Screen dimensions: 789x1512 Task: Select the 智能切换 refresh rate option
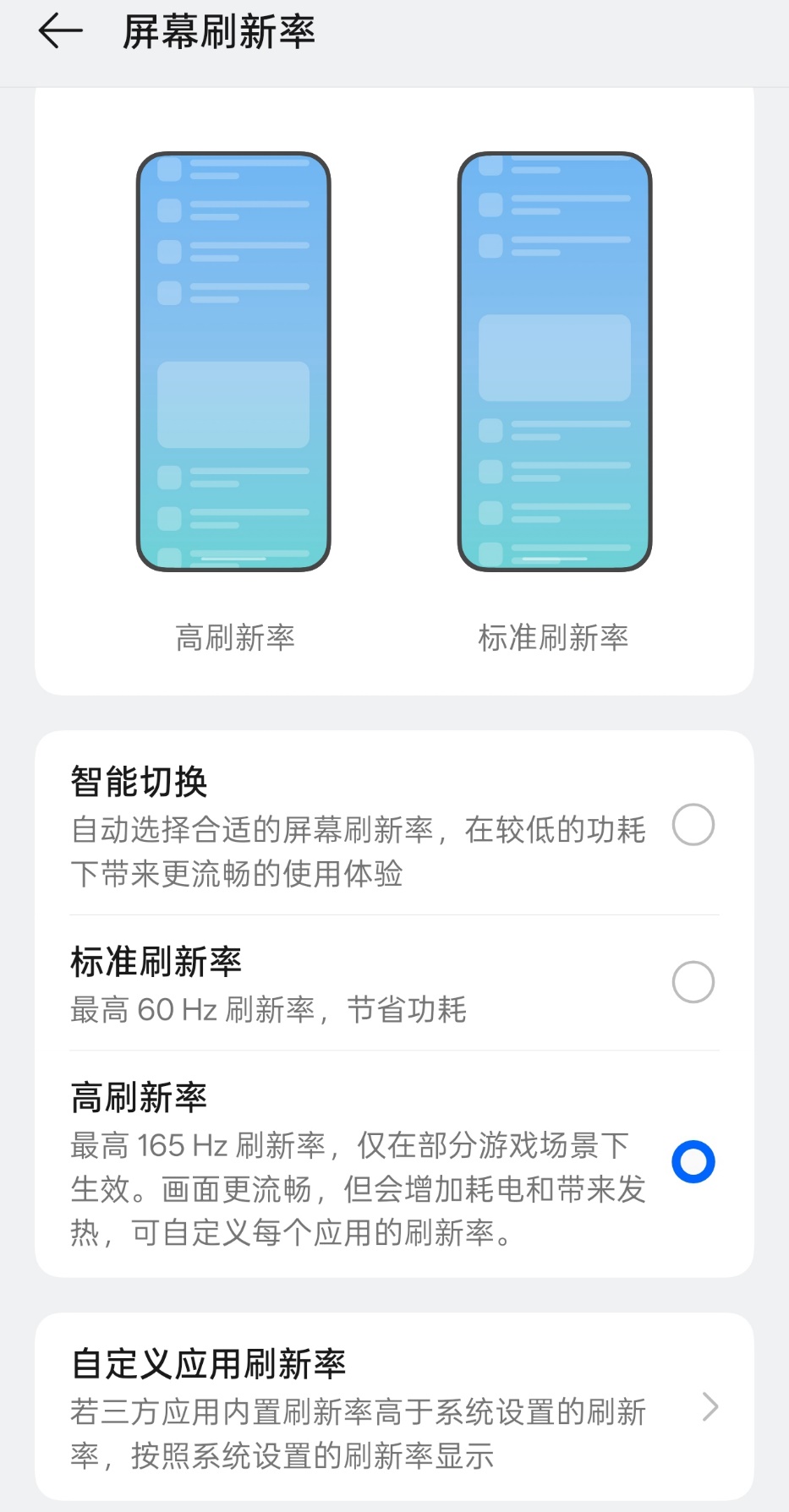(x=693, y=825)
